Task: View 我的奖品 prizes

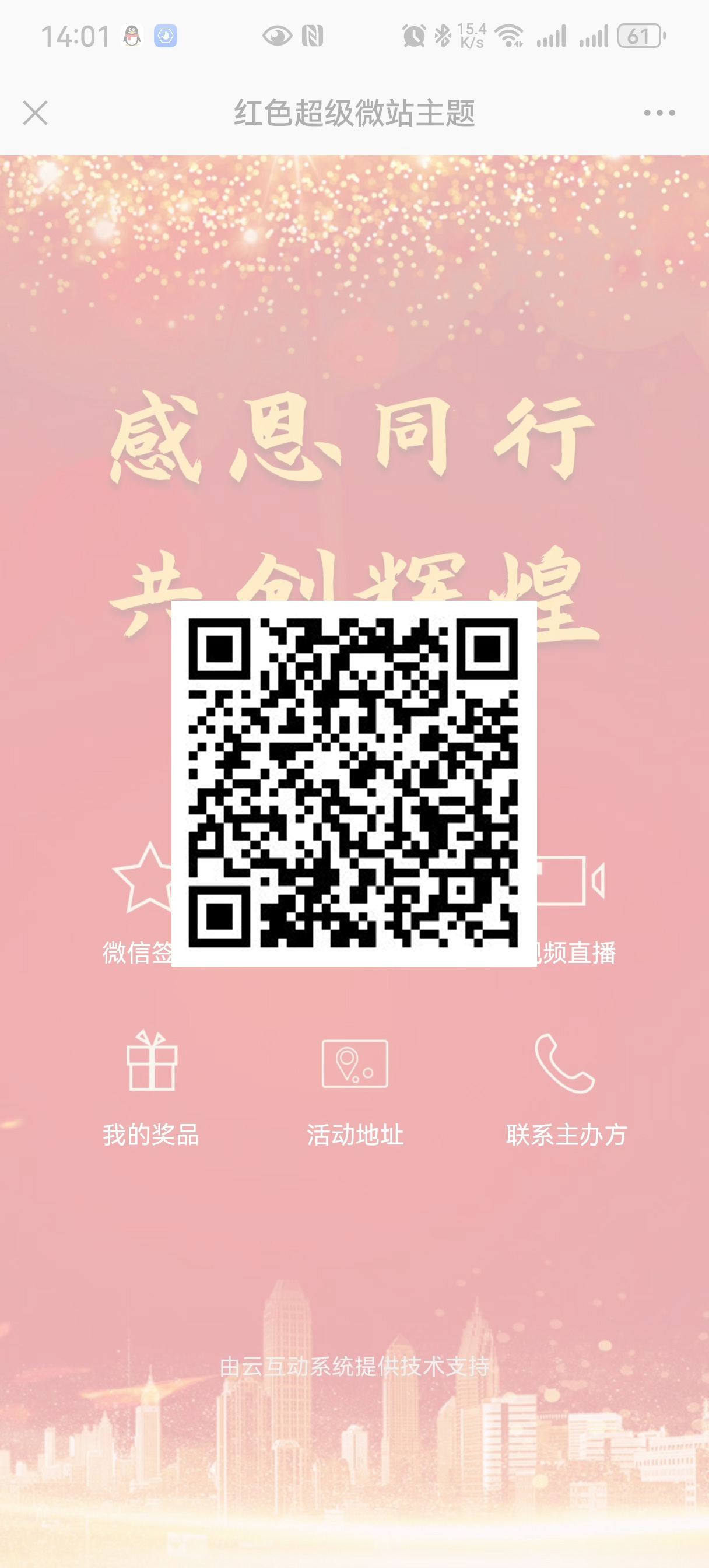Action: (151, 1086)
